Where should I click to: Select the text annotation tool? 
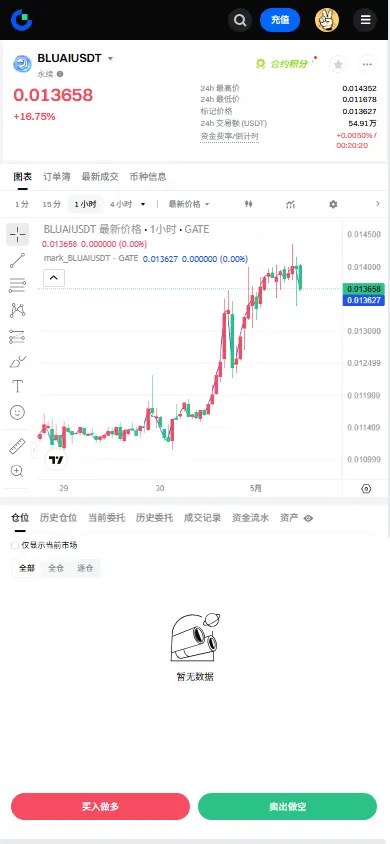tap(17, 386)
